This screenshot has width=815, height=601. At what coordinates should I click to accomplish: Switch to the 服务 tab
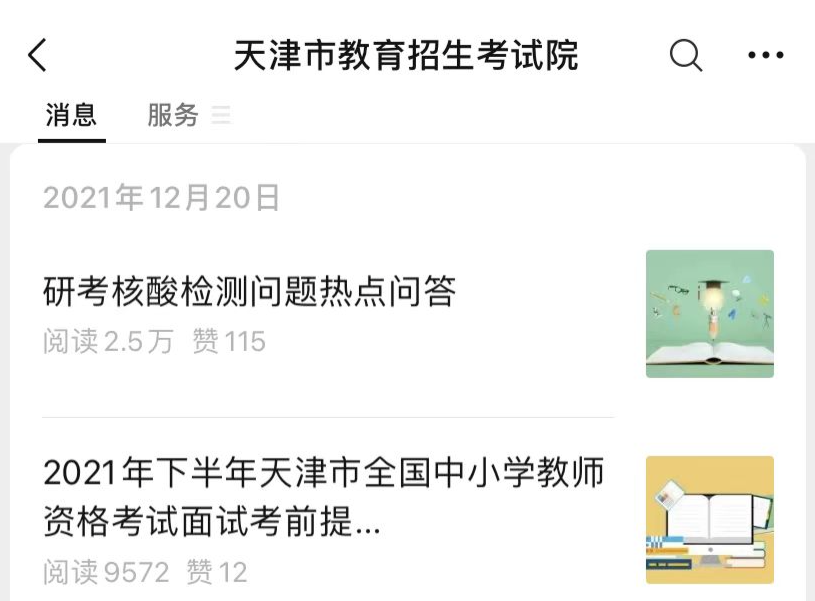click(x=174, y=115)
